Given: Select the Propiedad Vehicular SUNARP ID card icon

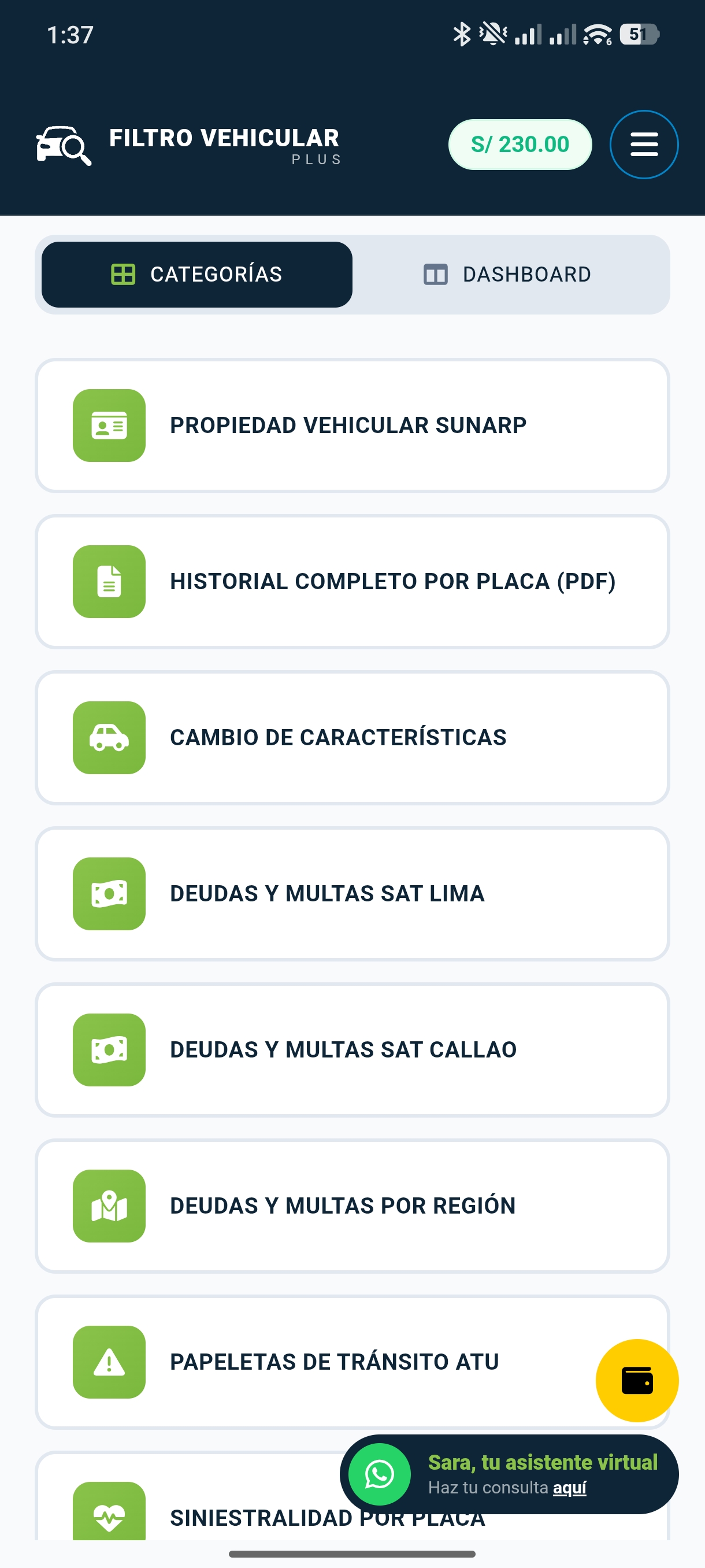Looking at the screenshot, I should click(108, 427).
